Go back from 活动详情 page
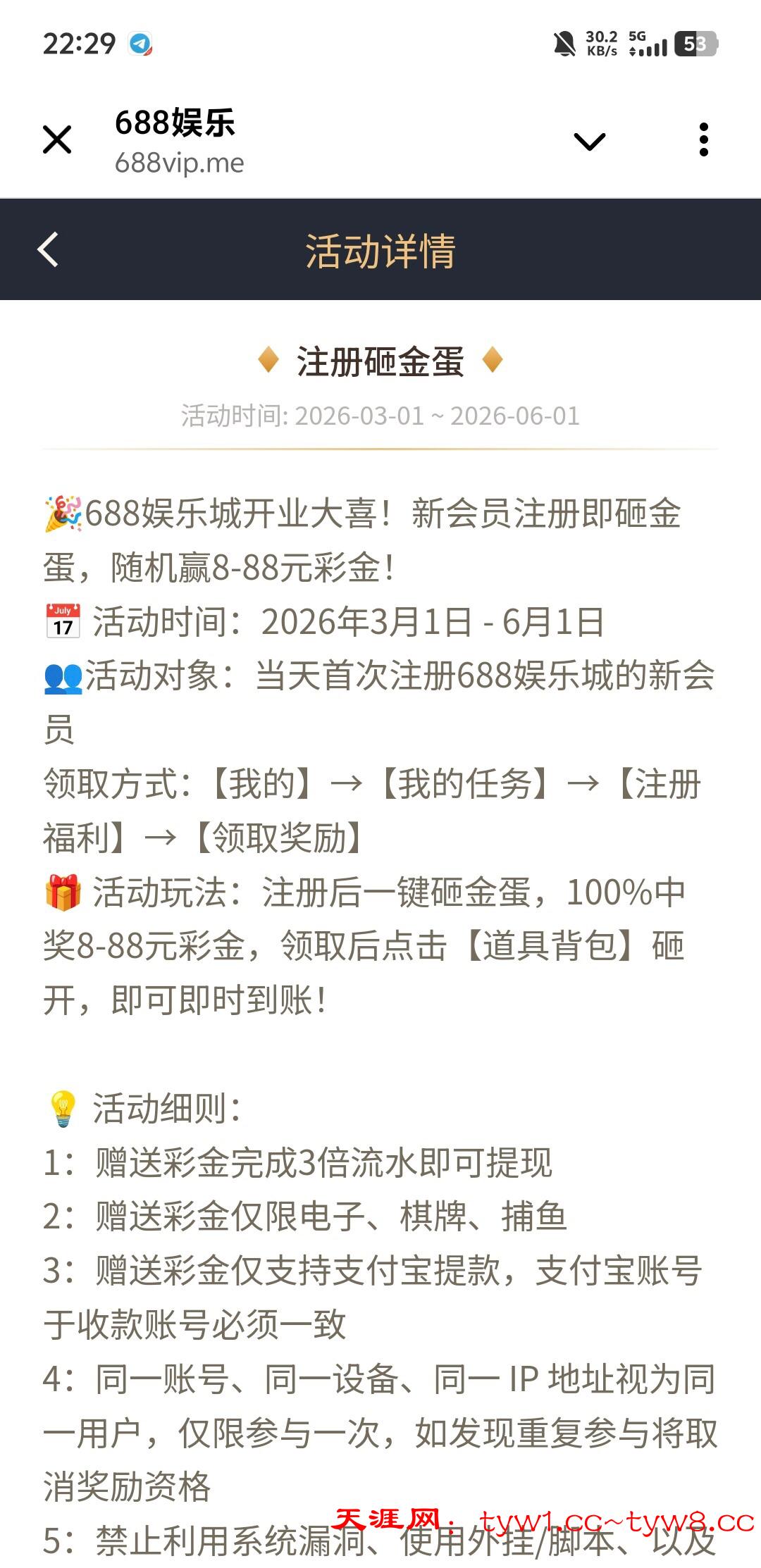Image resolution: width=761 pixels, height=1568 pixels. tap(48, 249)
